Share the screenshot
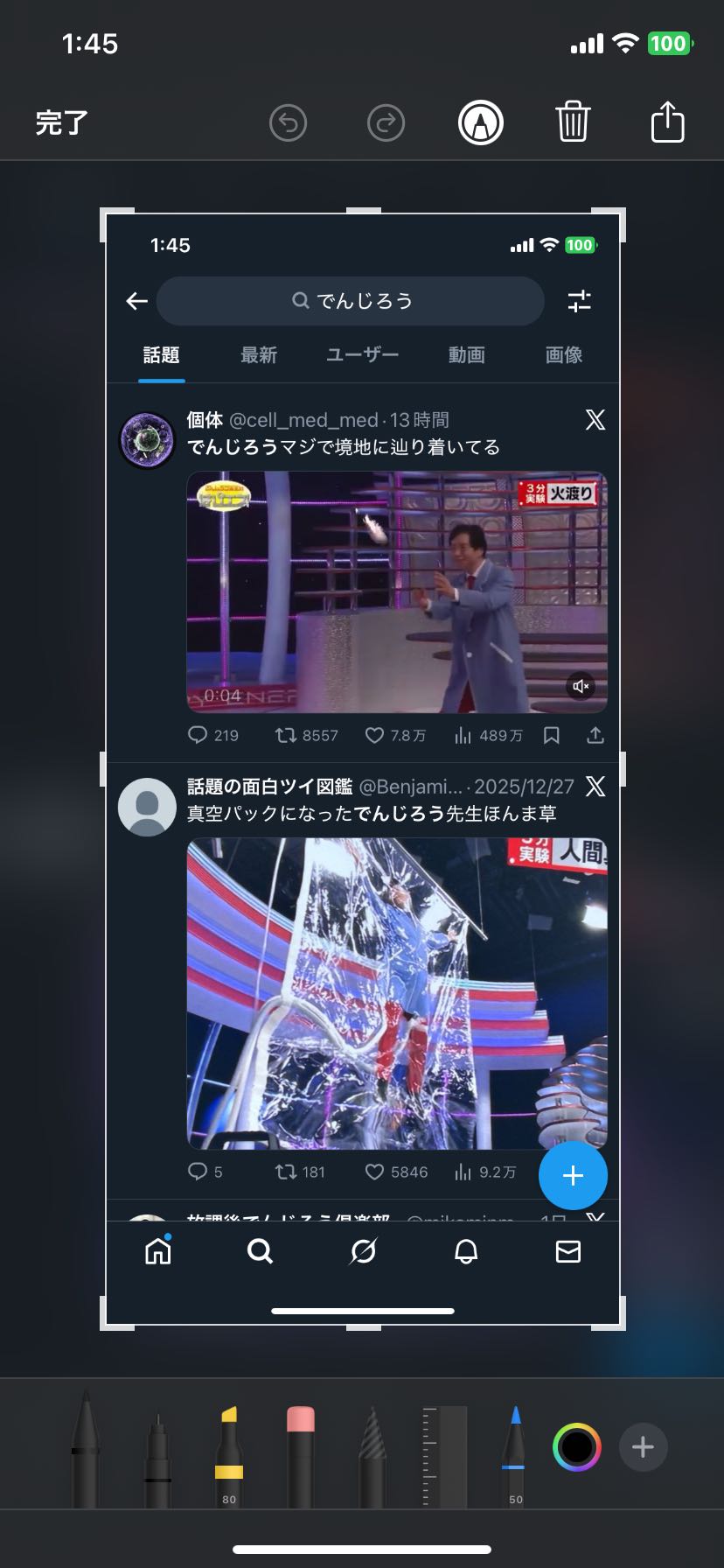 click(667, 122)
